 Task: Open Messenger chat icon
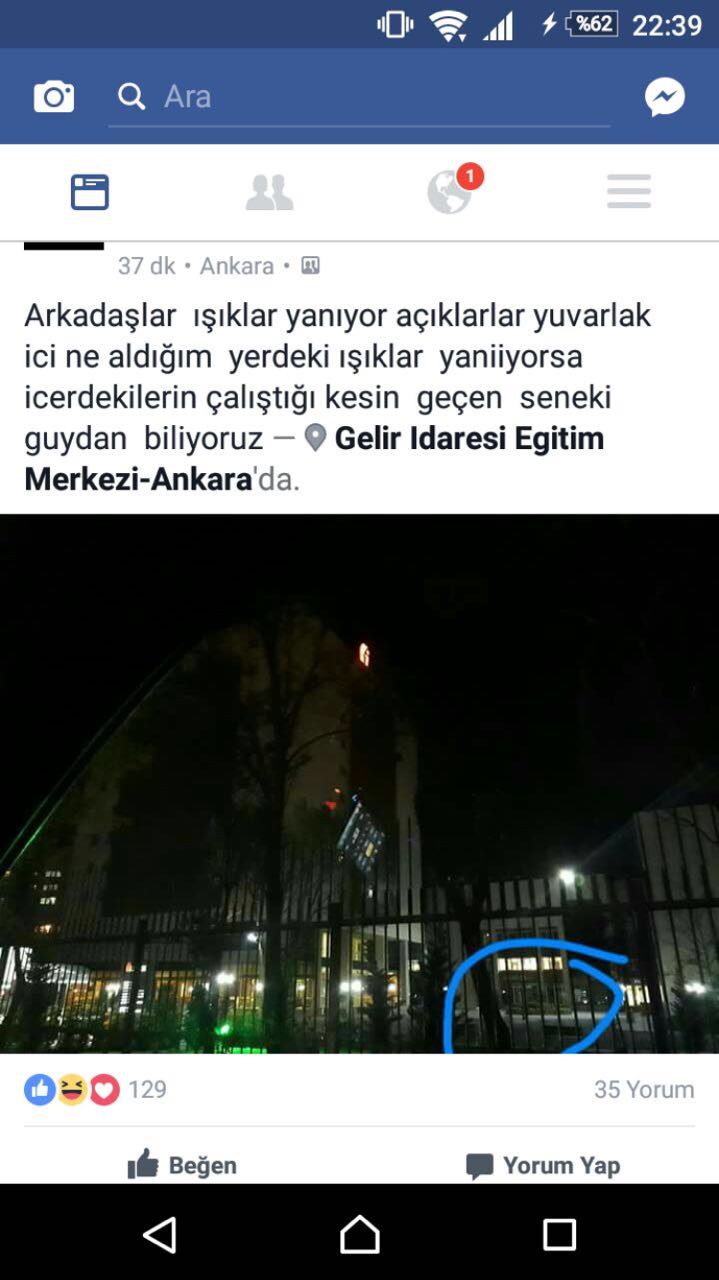(665, 97)
